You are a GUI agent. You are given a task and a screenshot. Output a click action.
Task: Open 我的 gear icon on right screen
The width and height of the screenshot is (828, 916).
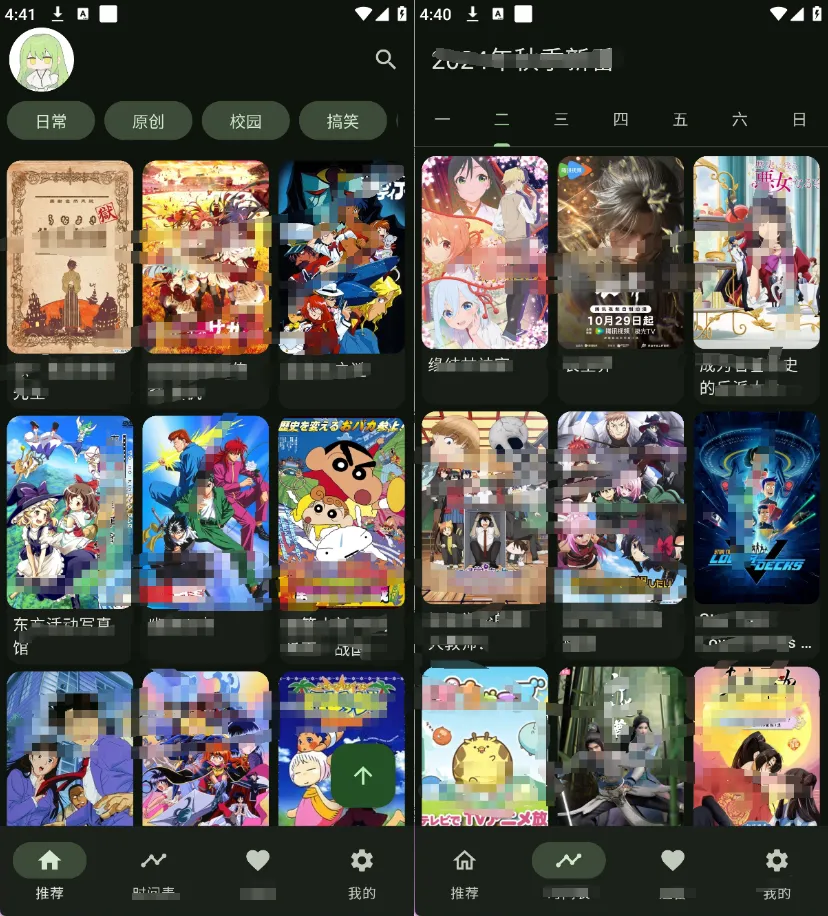[777, 860]
